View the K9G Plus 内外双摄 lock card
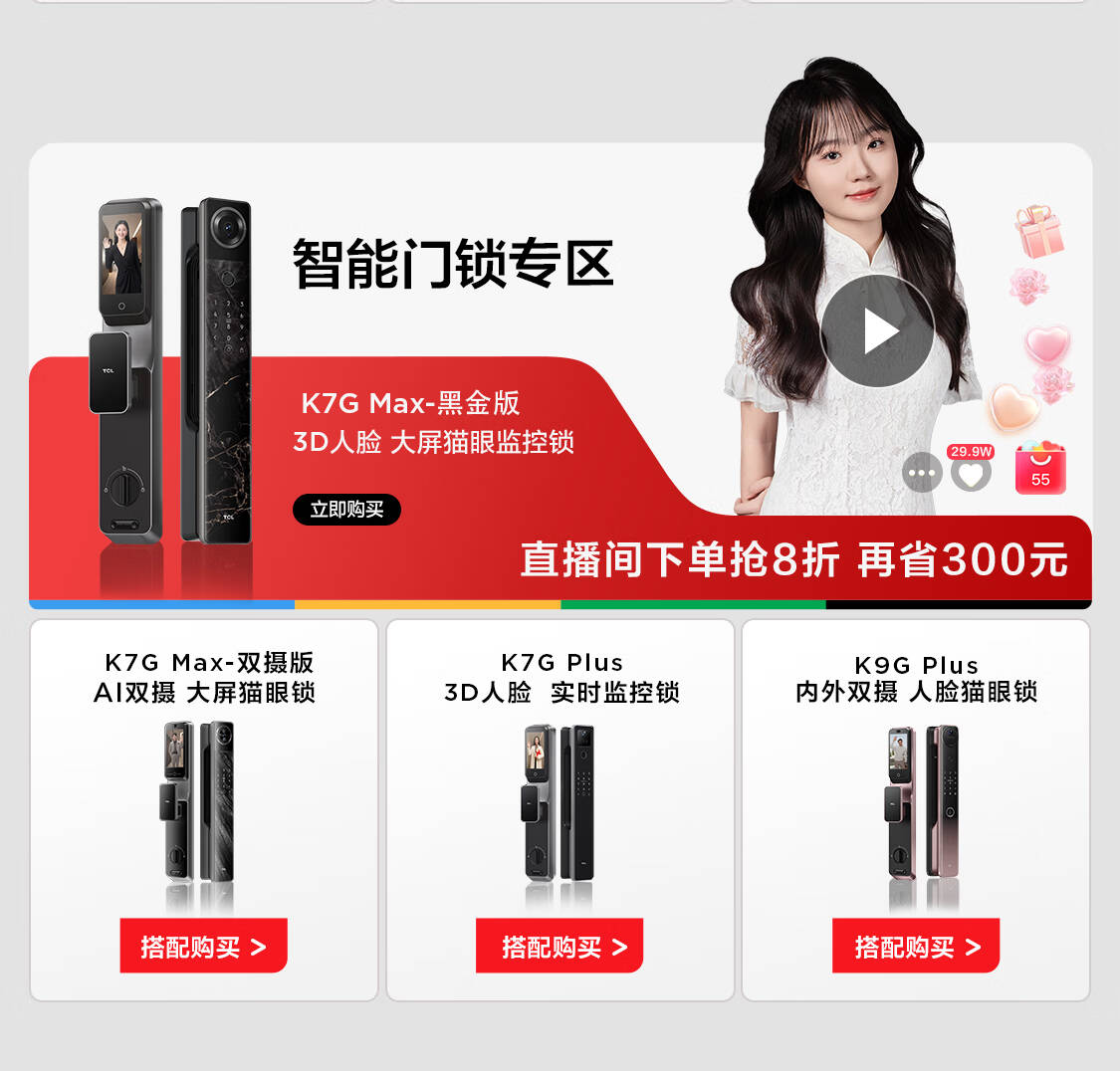The height and width of the screenshot is (1071, 1120). click(x=916, y=810)
